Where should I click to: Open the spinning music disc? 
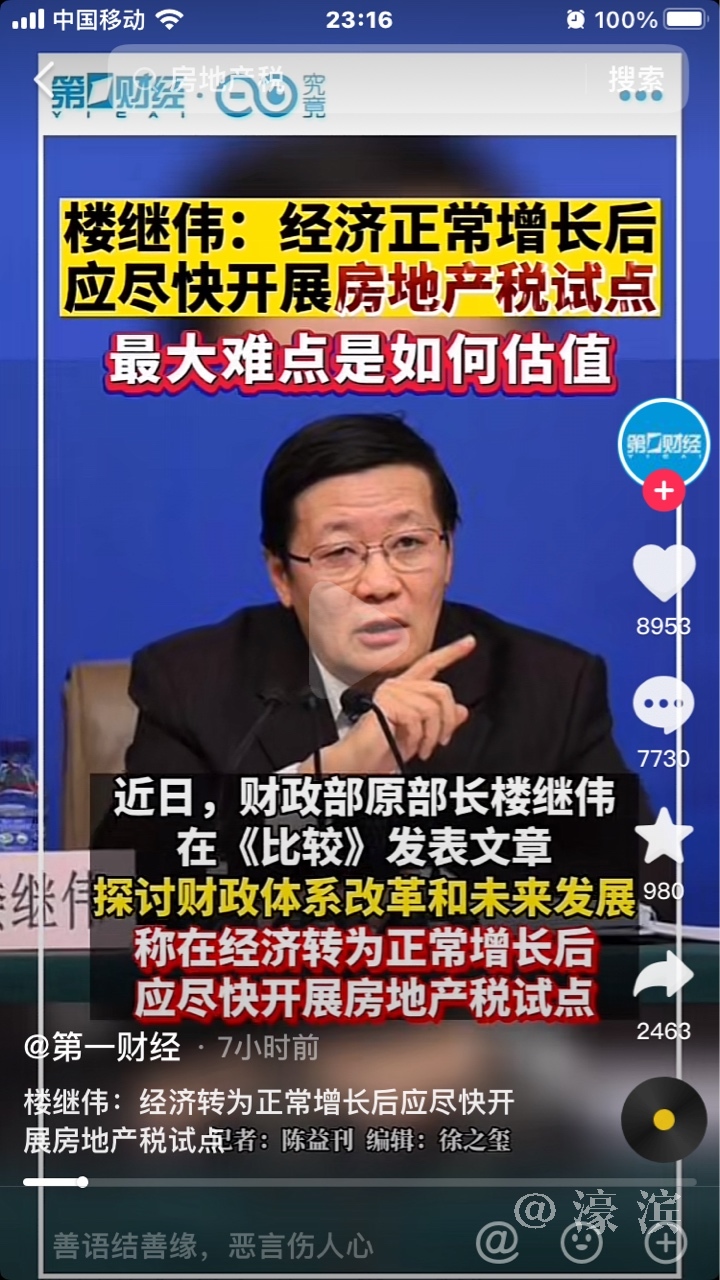pyautogui.click(x=663, y=1119)
